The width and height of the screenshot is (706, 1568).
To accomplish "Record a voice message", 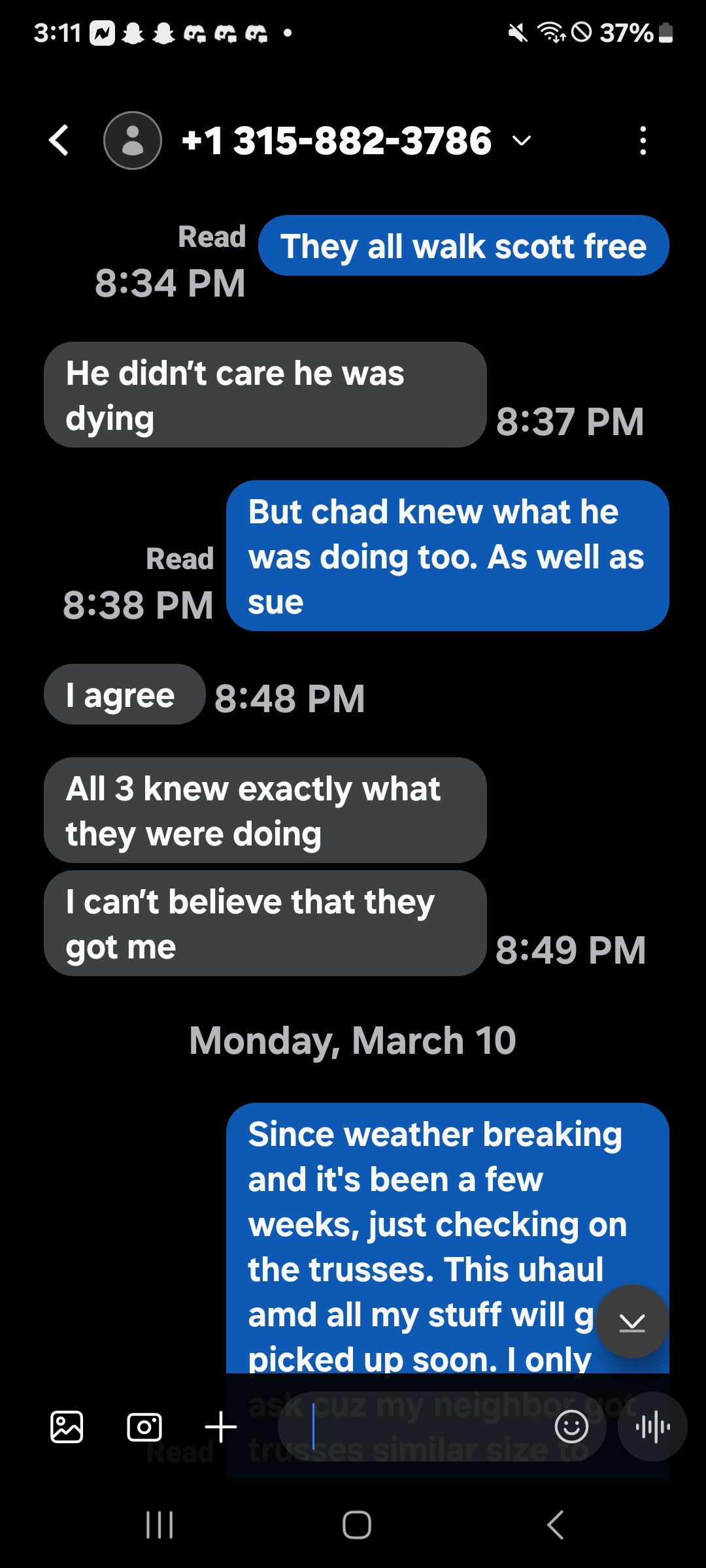I will (652, 1427).
